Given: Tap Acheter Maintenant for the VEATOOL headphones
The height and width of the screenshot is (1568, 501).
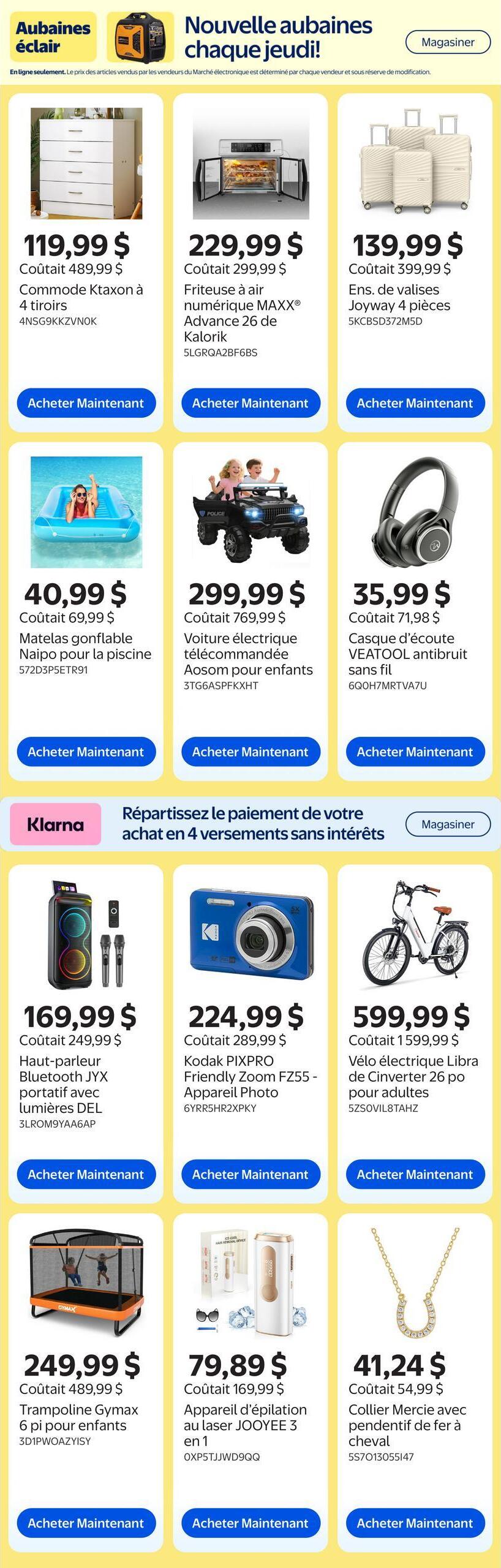Looking at the screenshot, I should (415, 752).
